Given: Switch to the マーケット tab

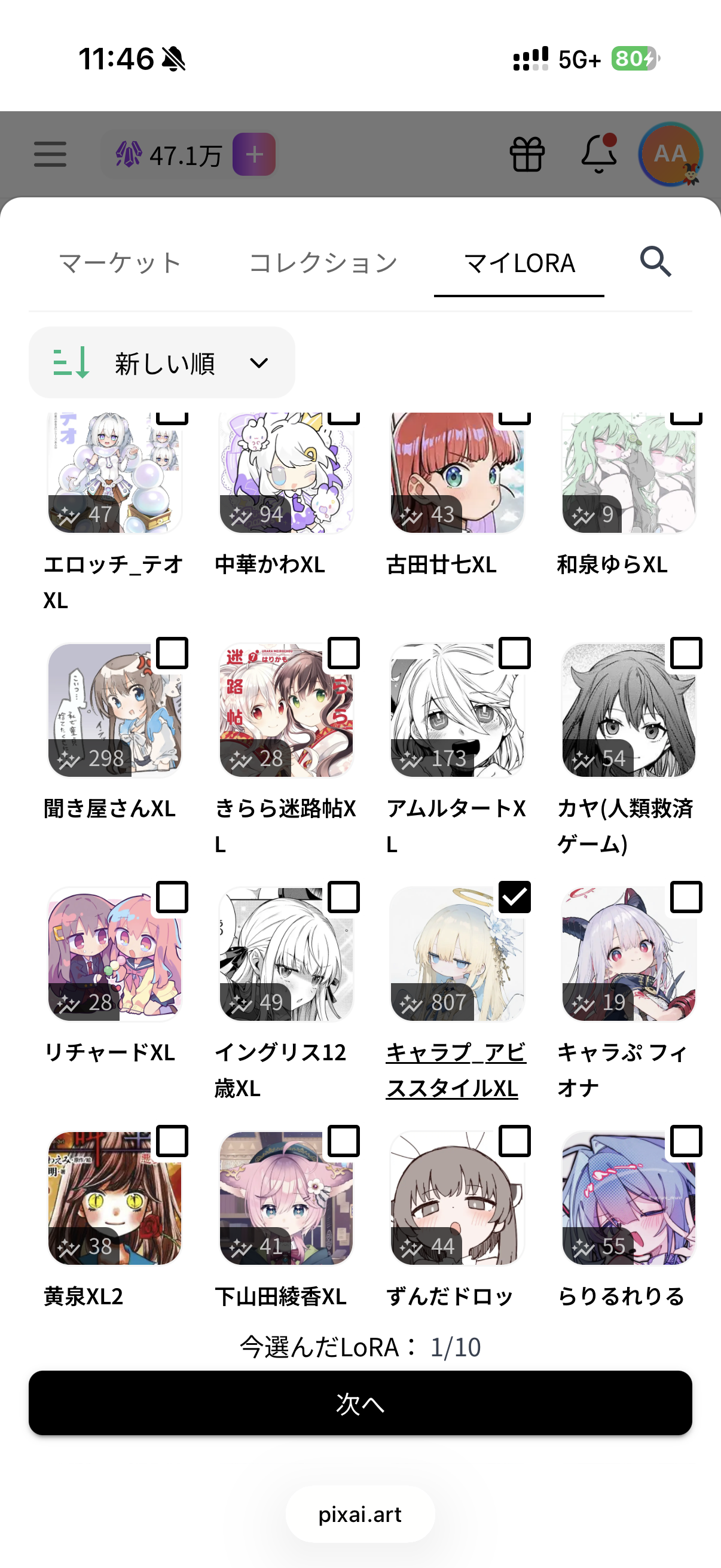Looking at the screenshot, I should [x=121, y=263].
